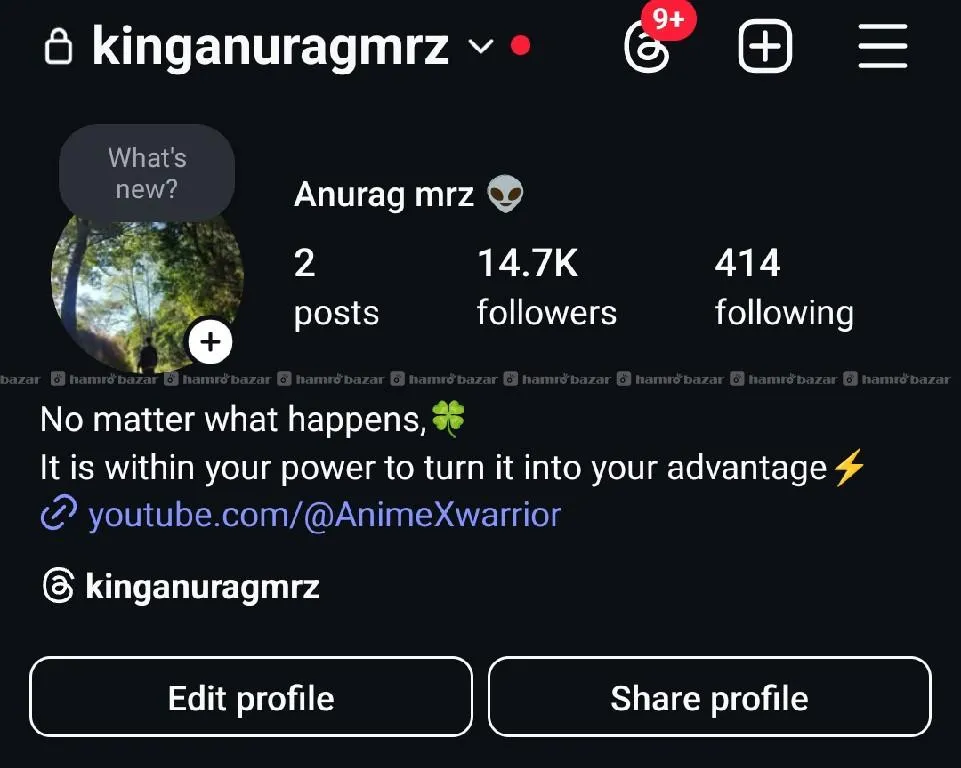This screenshot has width=961, height=768.
Task: Open the kinganuragmrz Threads profile badge
Action: tap(182, 586)
